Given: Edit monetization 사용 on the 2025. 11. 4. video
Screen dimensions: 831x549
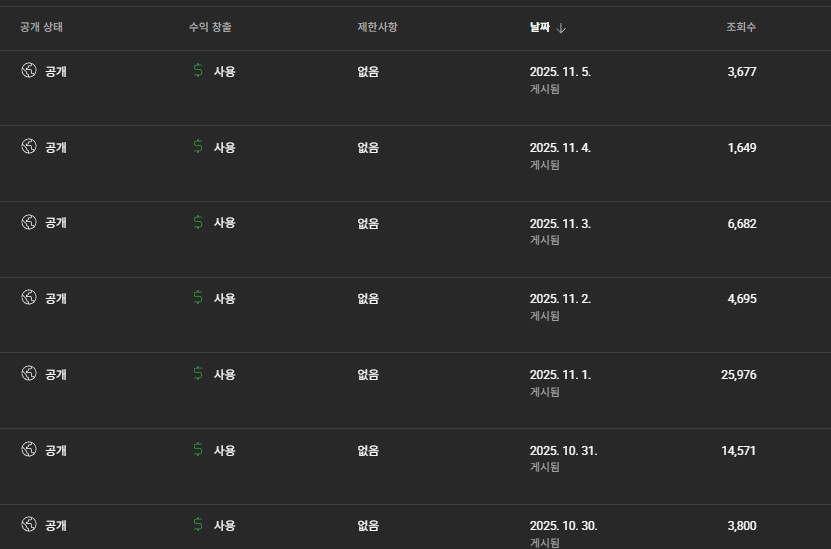Looking at the screenshot, I should 214,147.
